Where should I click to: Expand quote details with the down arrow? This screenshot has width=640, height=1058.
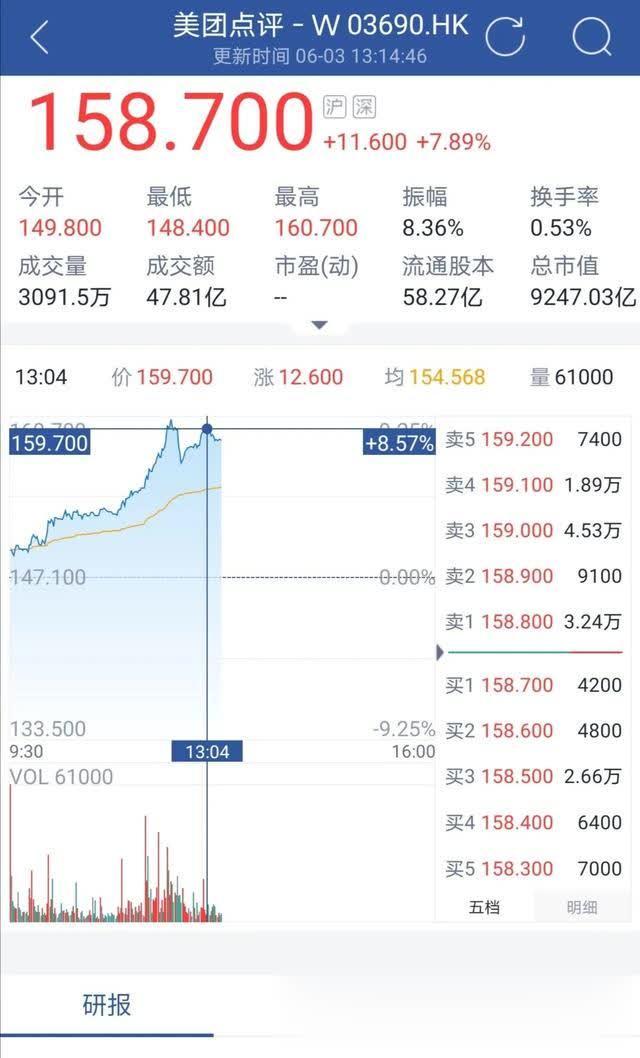click(320, 325)
